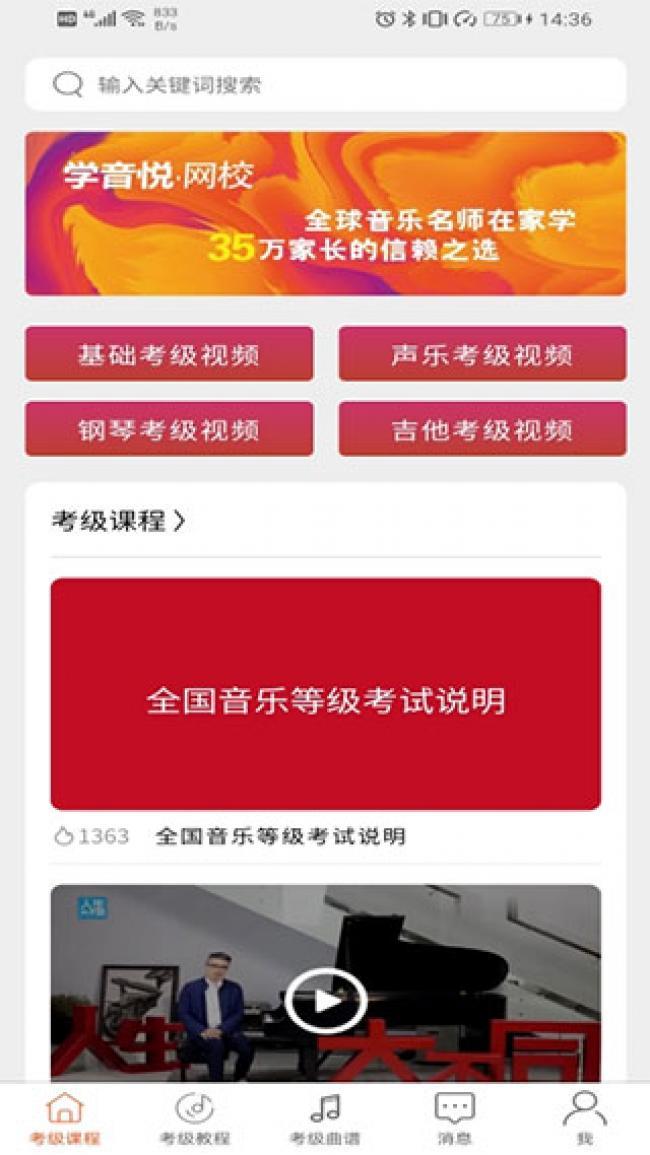This screenshot has height=1155, width=650.
Task: Select 钢琴考级视频 button
Action: [169, 429]
